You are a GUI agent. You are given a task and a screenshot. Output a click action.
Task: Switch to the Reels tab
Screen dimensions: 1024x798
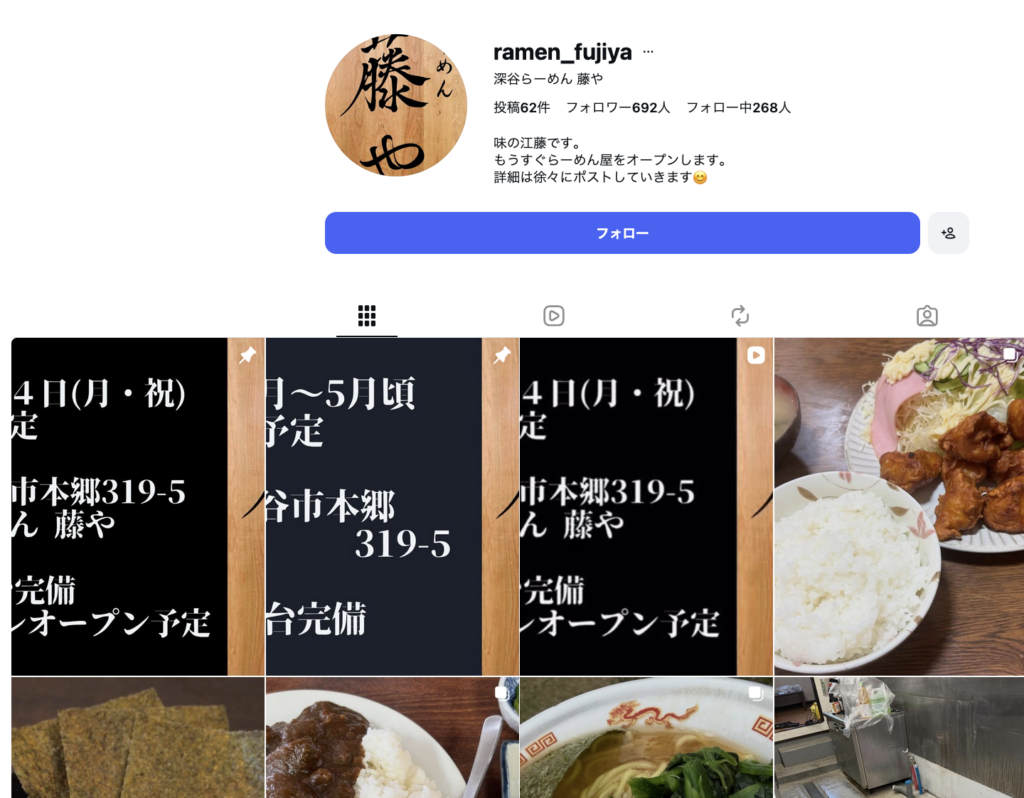pyautogui.click(x=554, y=316)
